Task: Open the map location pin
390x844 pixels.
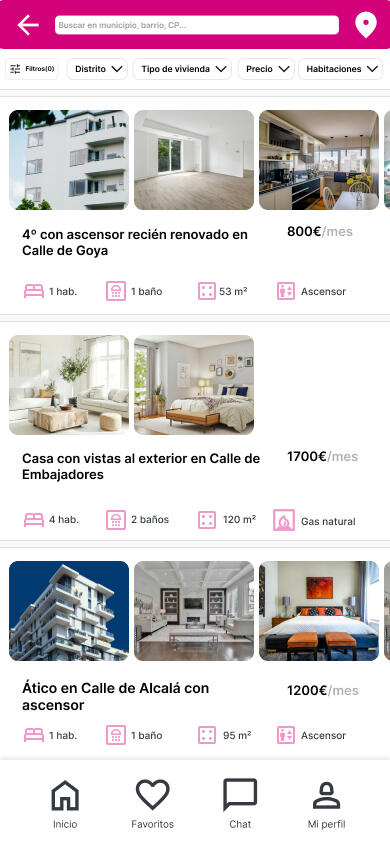Action: coord(366,25)
